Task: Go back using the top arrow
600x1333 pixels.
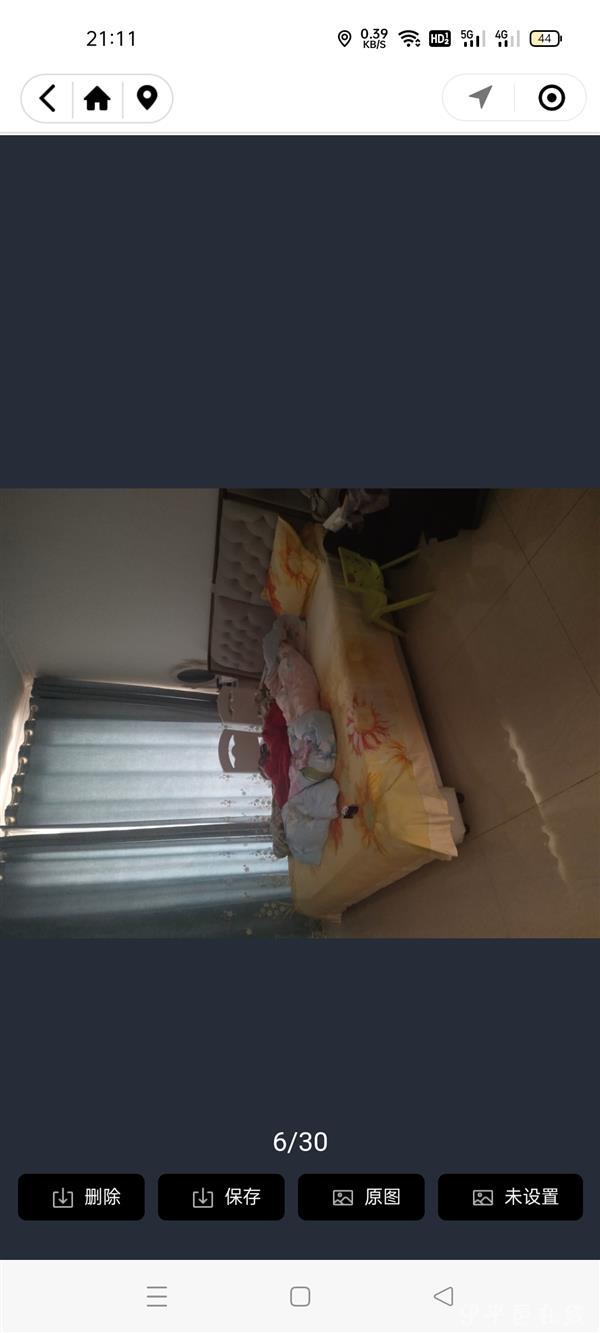Action: [47, 98]
